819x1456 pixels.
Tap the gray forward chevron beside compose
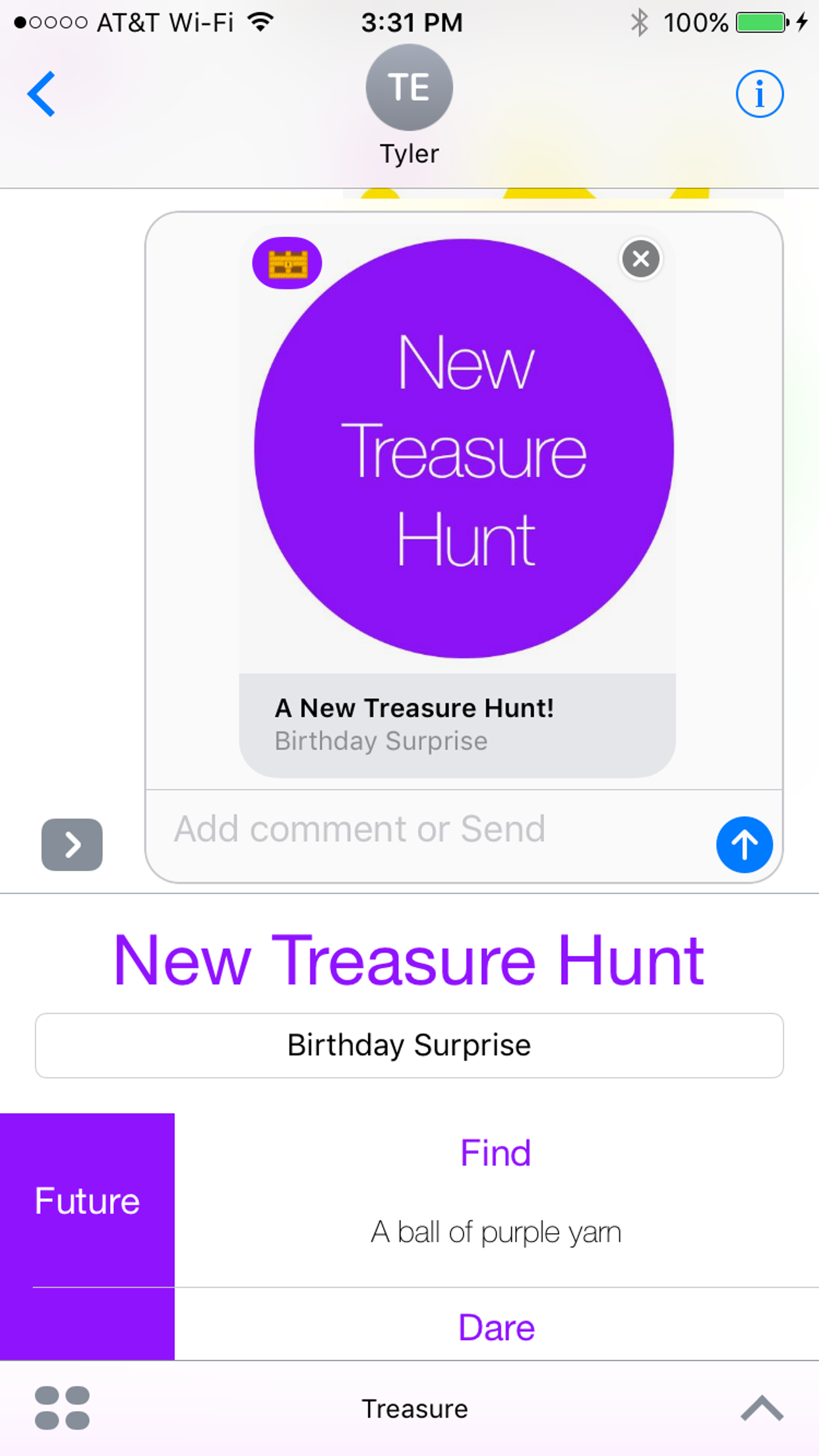point(71,845)
